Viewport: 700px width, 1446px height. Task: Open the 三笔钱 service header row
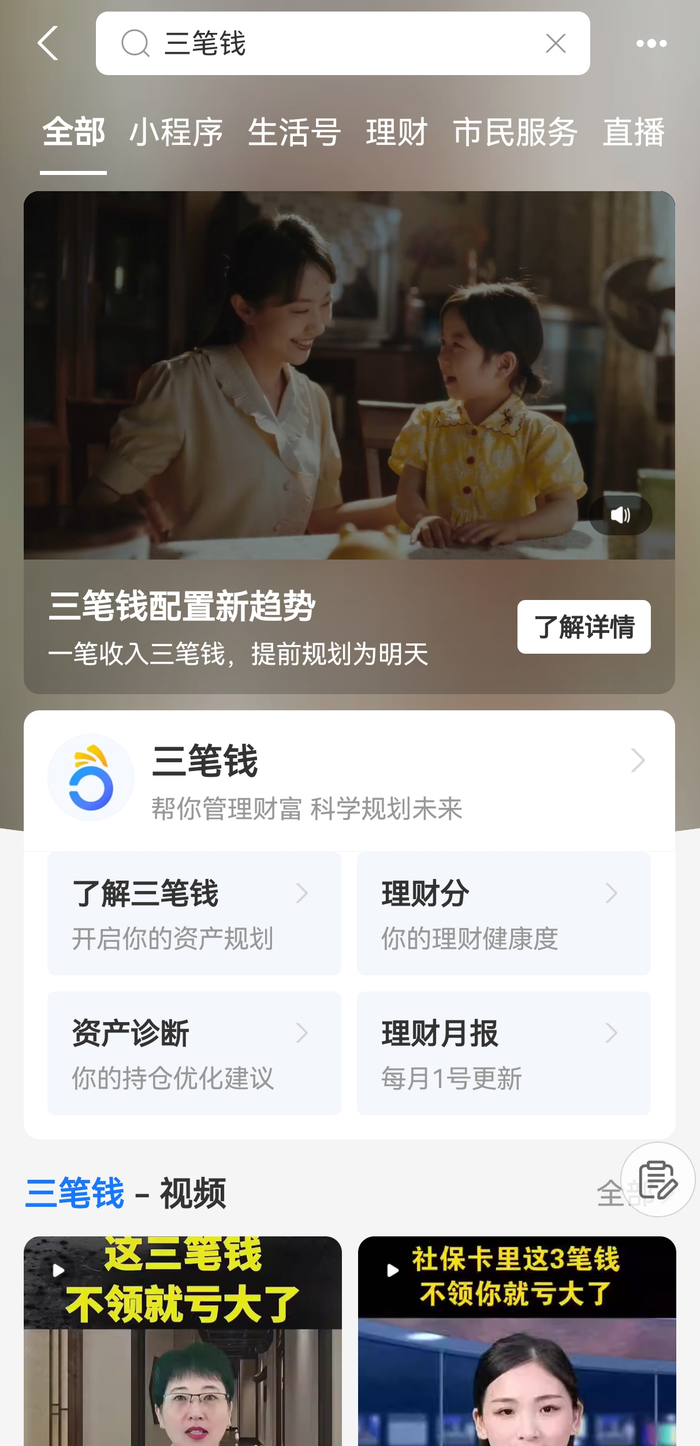tap(349, 778)
